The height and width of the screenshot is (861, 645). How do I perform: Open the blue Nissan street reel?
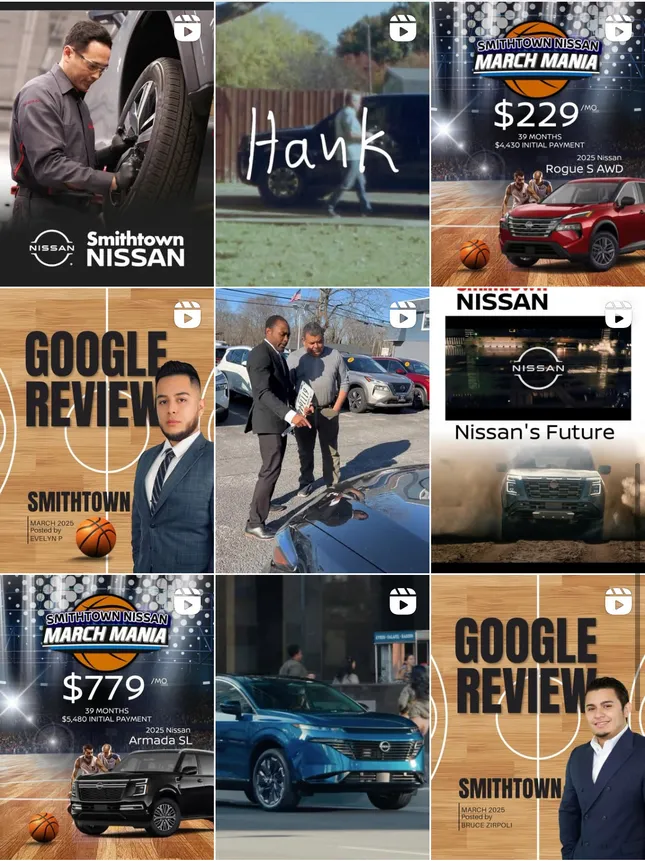pos(322,717)
